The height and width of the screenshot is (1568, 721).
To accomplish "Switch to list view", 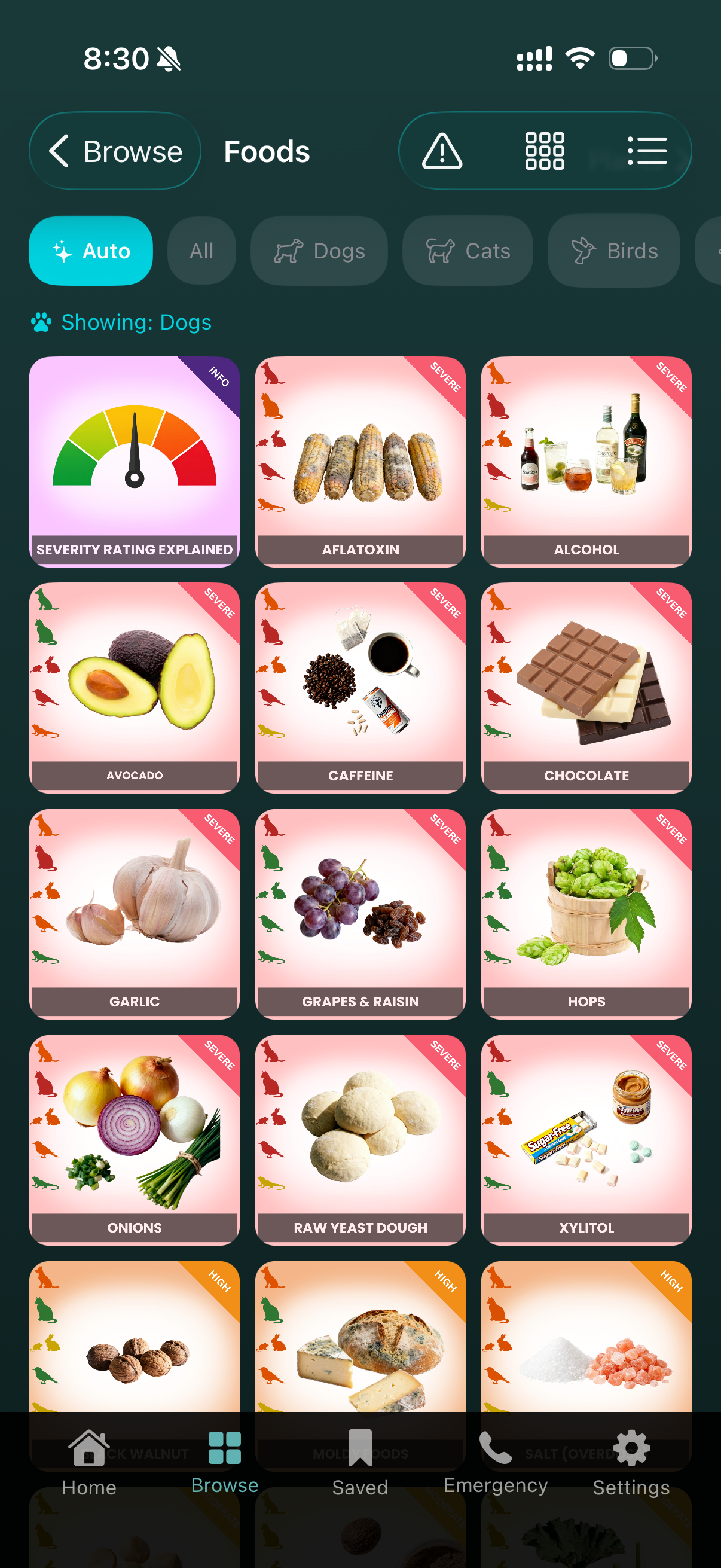I will coord(646,151).
